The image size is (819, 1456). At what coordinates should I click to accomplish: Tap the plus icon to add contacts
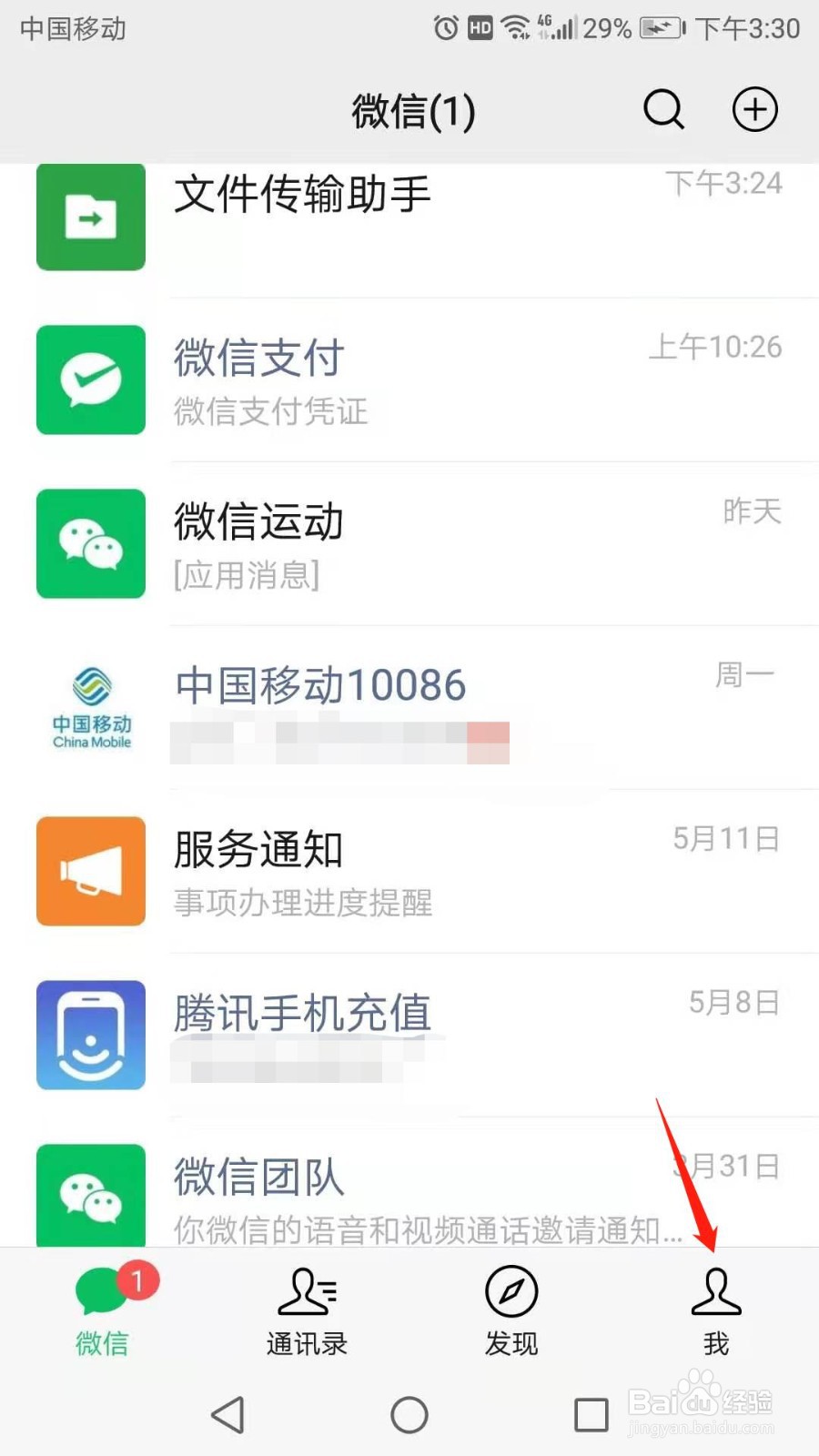click(x=753, y=109)
